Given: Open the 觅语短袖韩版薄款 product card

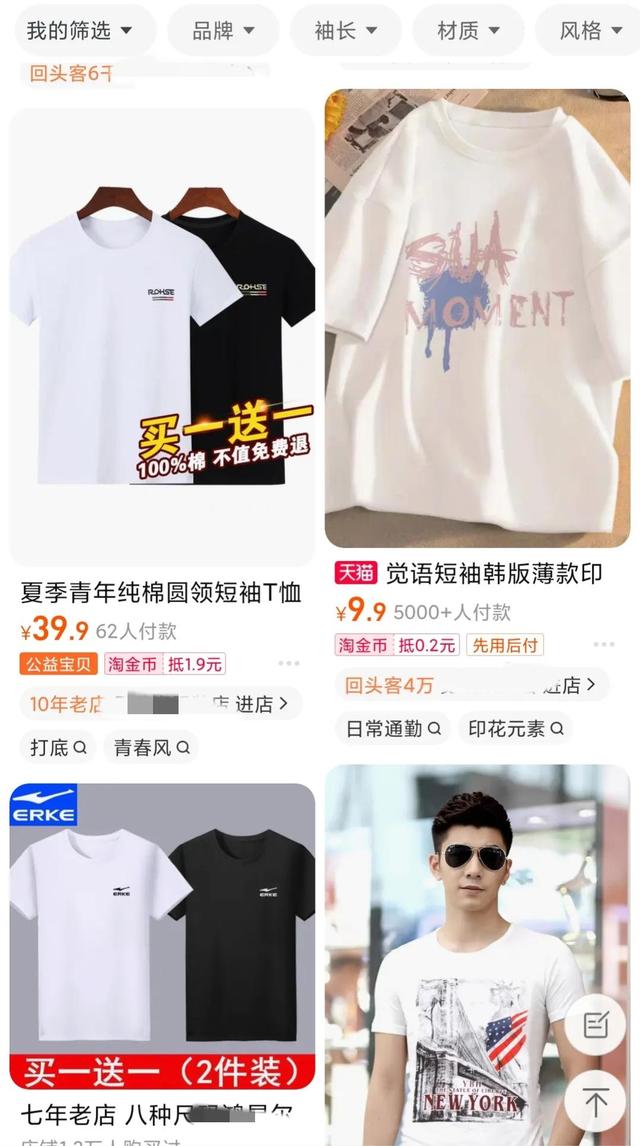Looking at the screenshot, I should click(x=477, y=318).
